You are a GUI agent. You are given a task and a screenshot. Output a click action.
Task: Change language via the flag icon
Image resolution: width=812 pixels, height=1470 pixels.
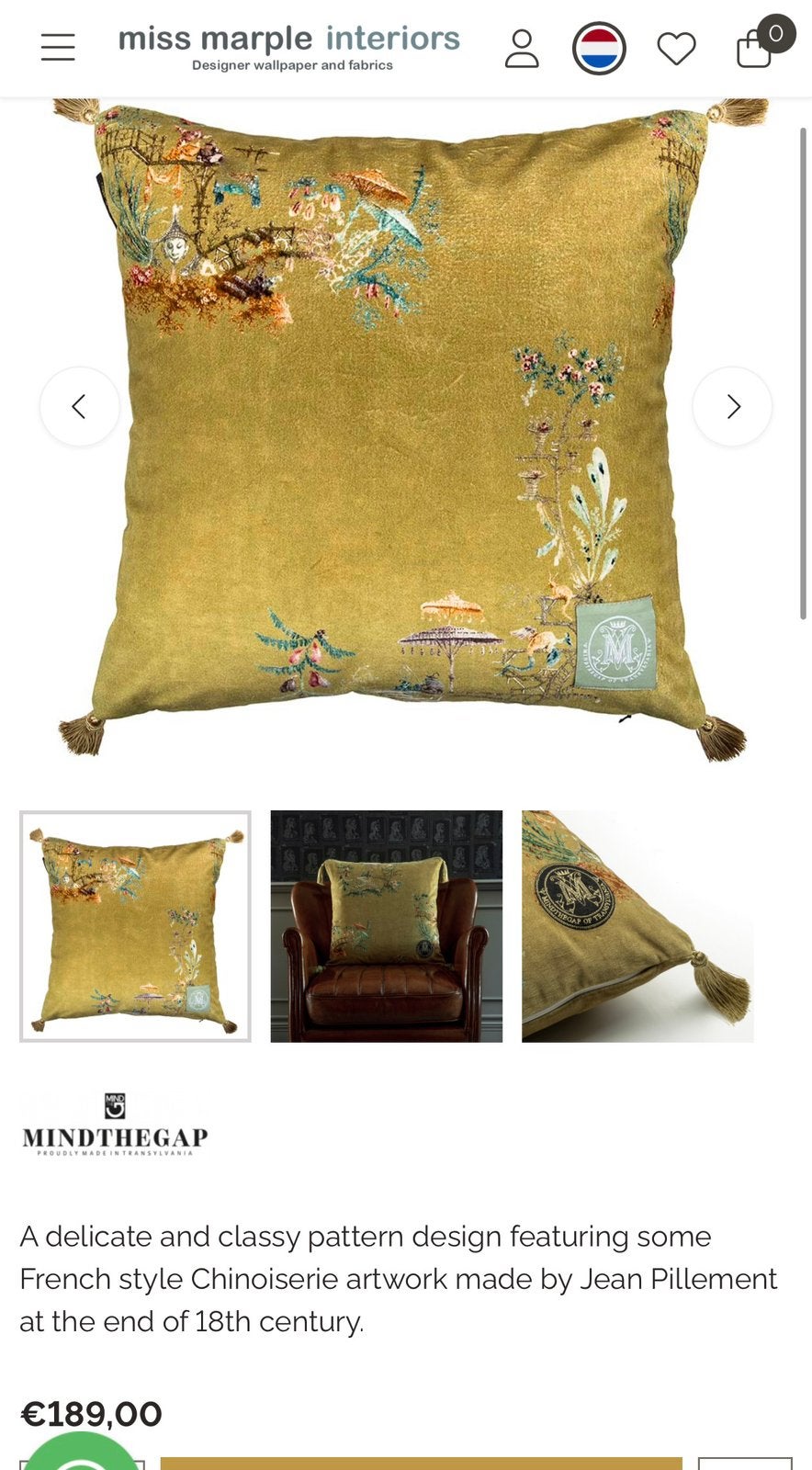tap(599, 49)
